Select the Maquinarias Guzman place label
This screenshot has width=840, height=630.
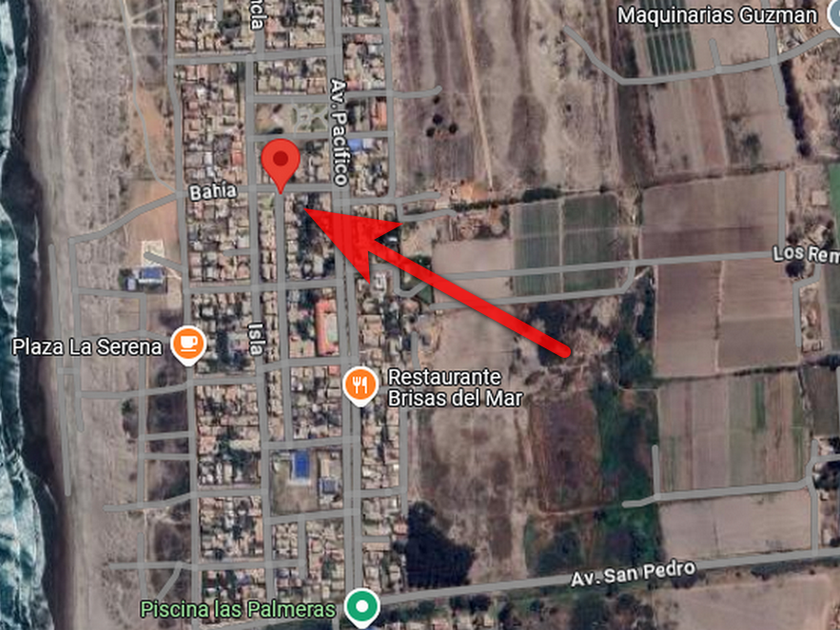tap(716, 15)
